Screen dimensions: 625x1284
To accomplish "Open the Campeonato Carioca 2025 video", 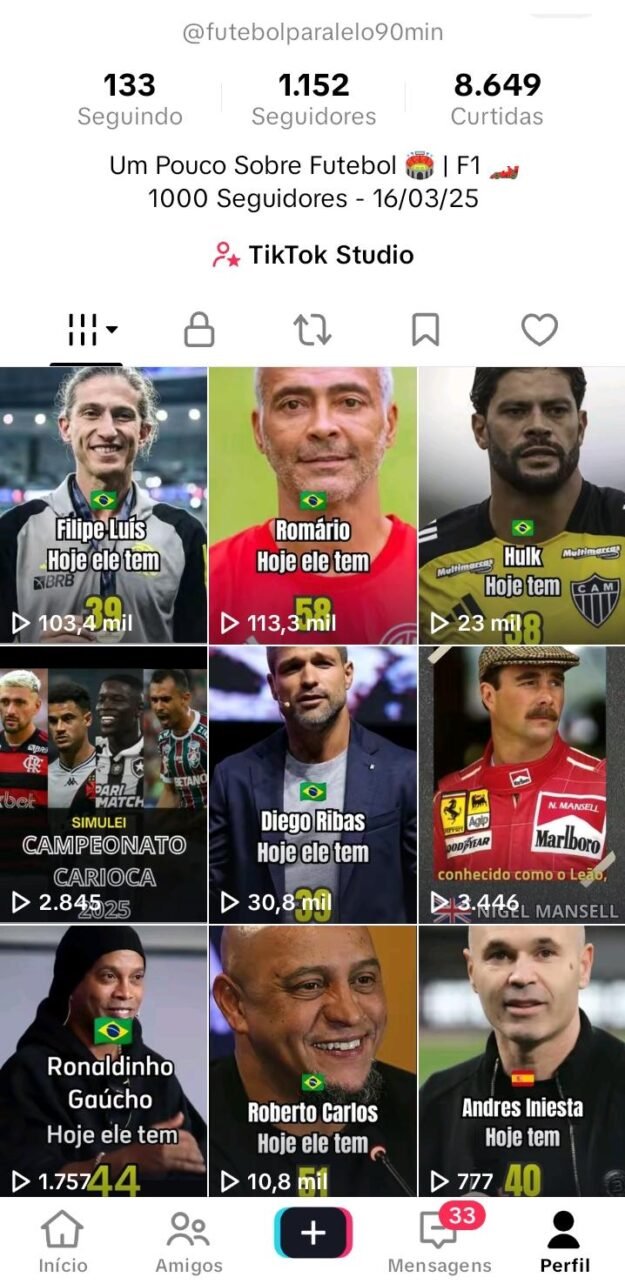I will click(103, 784).
